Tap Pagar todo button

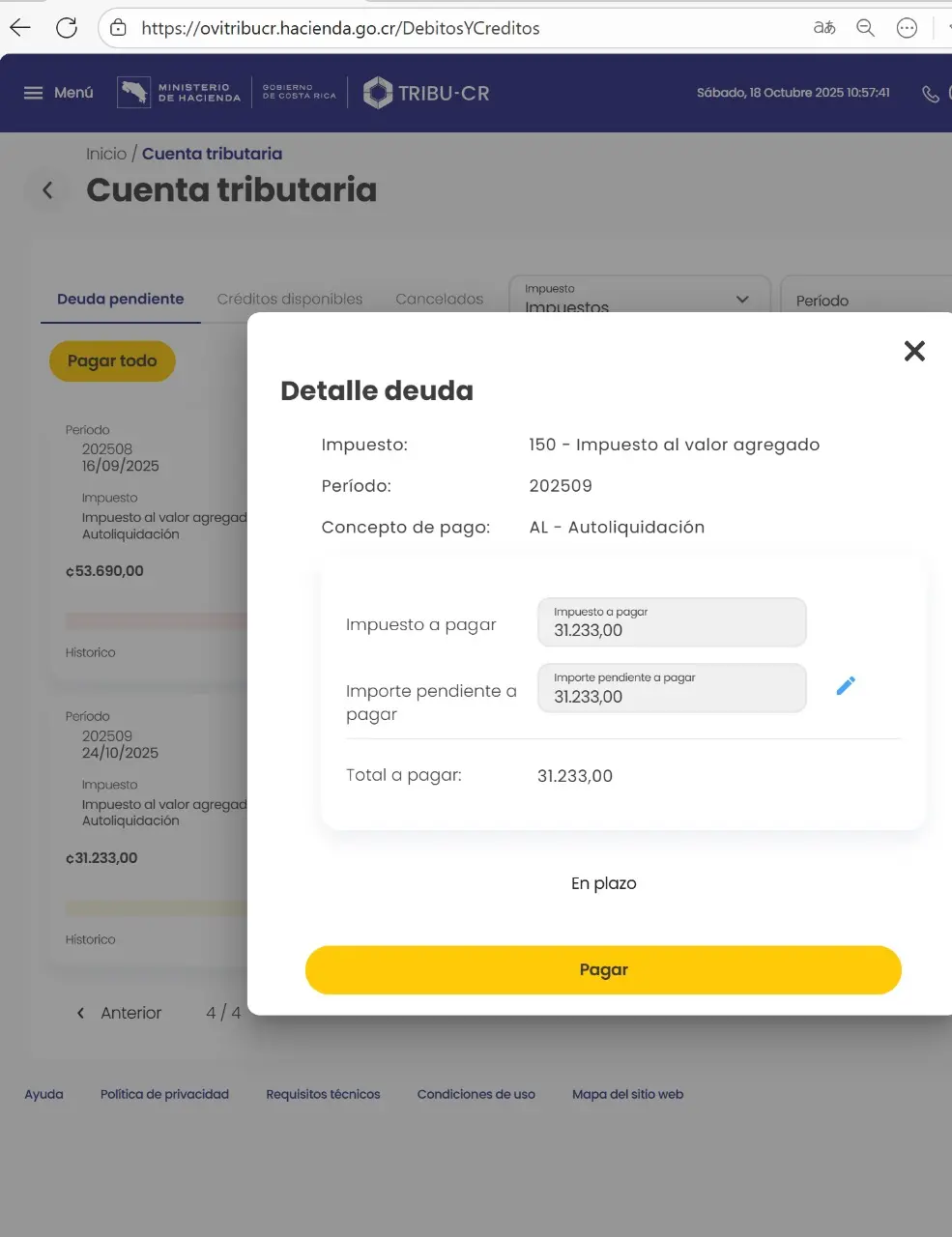click(x=112, y=360)
